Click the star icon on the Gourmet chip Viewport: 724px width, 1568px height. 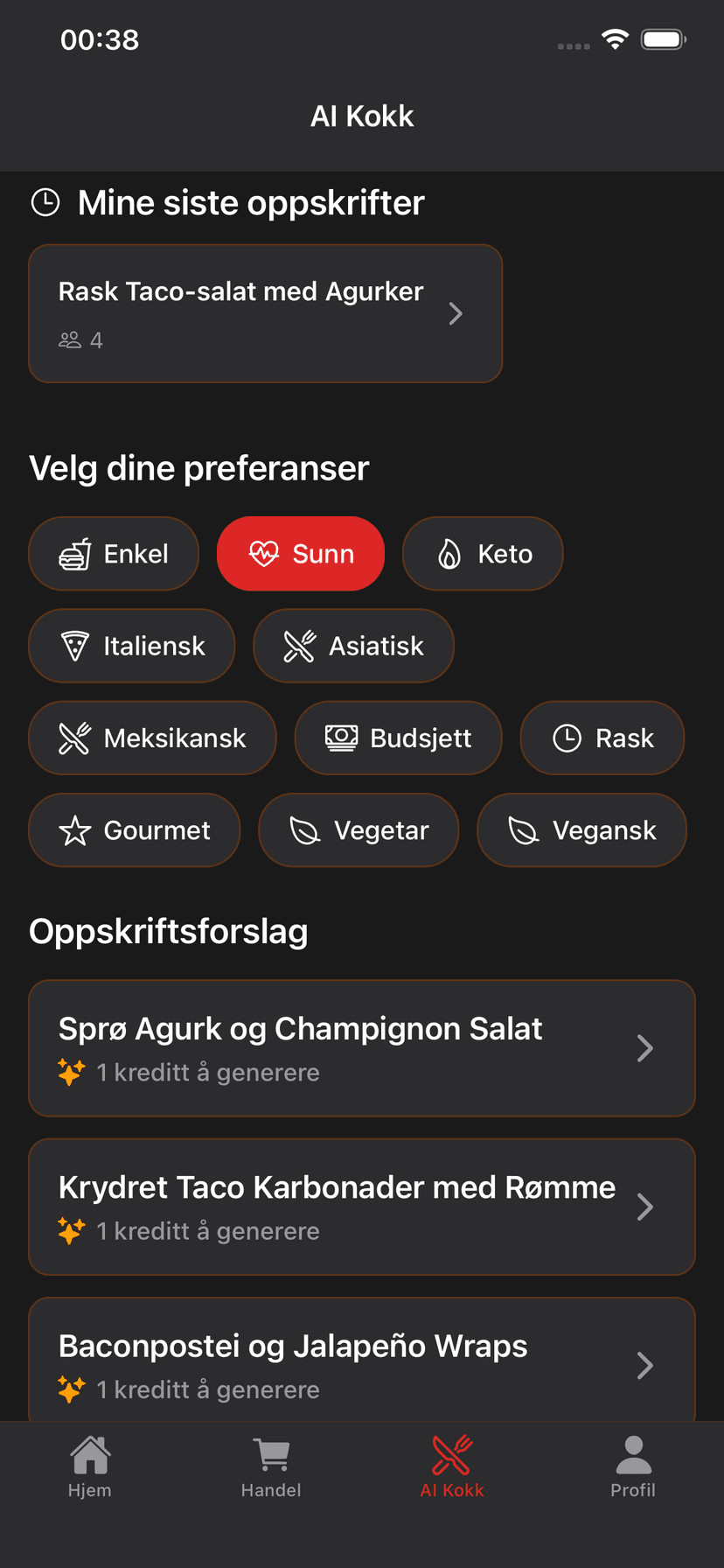pyautogui.click(x=79, y=829)
